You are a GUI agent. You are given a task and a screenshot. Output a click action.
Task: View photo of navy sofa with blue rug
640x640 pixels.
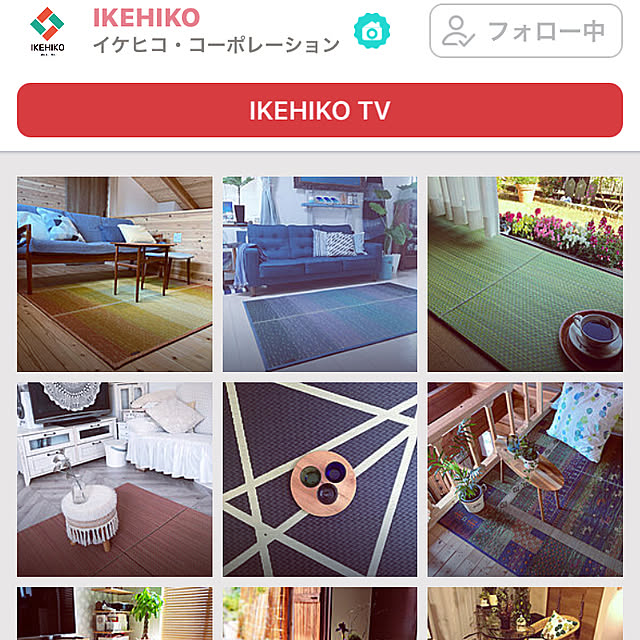(x=320, y=274)
